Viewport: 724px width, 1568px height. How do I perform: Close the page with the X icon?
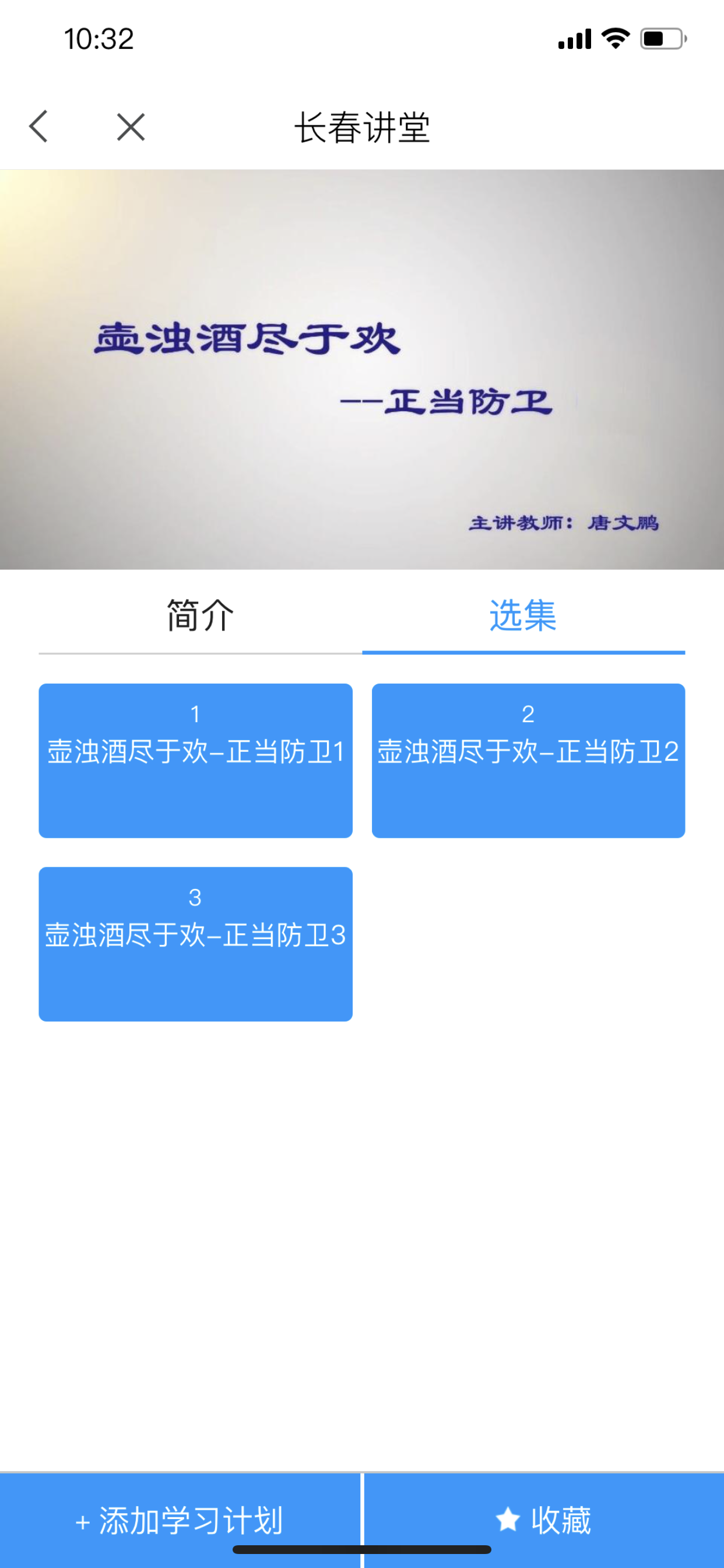131,127
